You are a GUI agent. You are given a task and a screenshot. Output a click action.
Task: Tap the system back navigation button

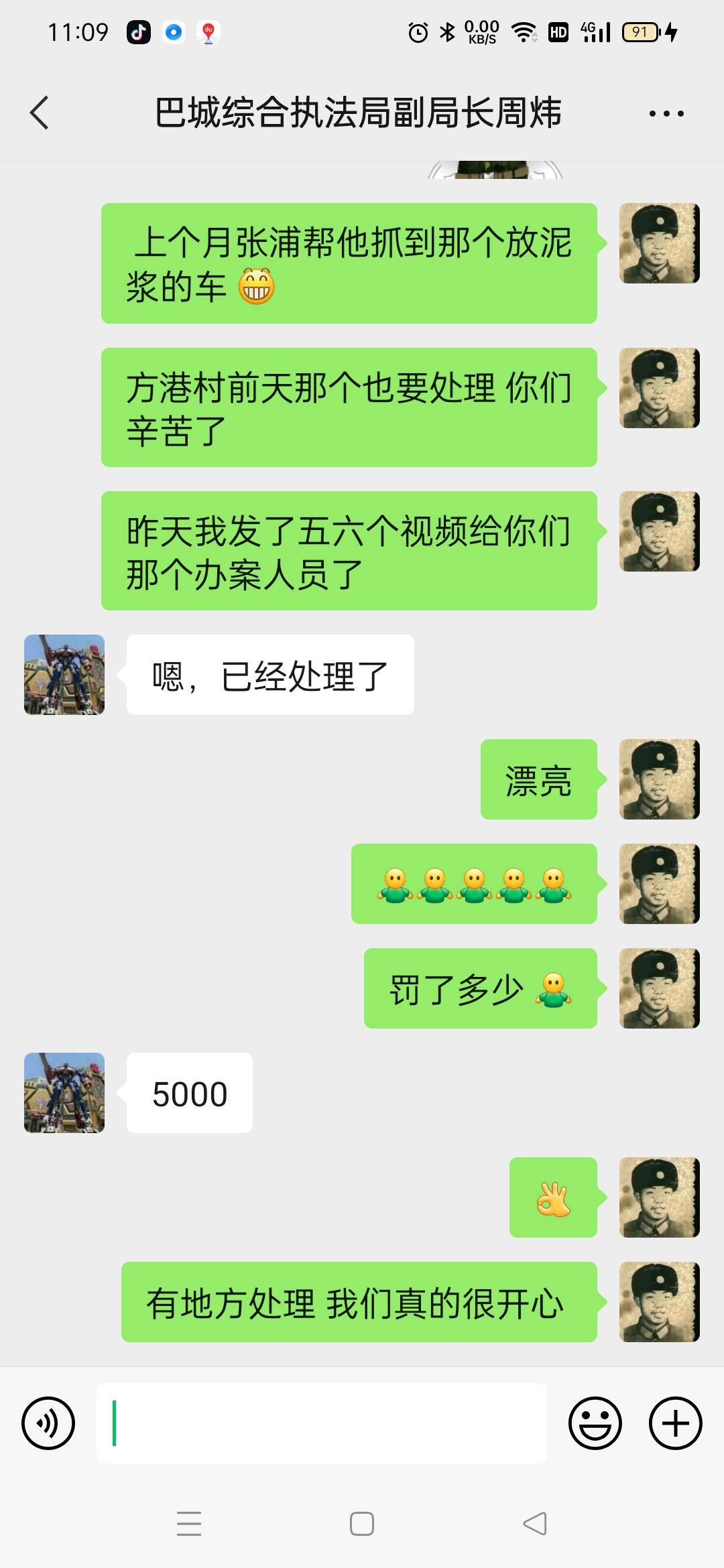coord(535,1524)
